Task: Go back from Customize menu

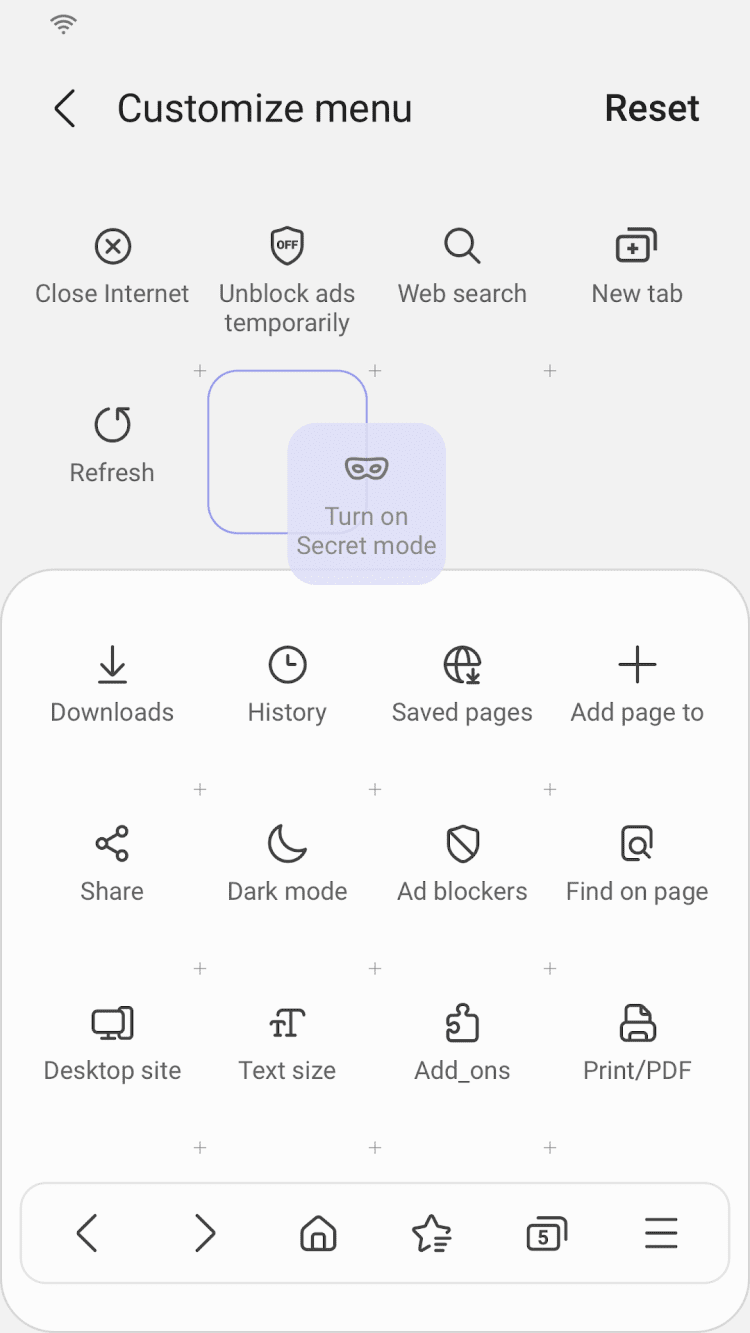Action: pos(65,108)
